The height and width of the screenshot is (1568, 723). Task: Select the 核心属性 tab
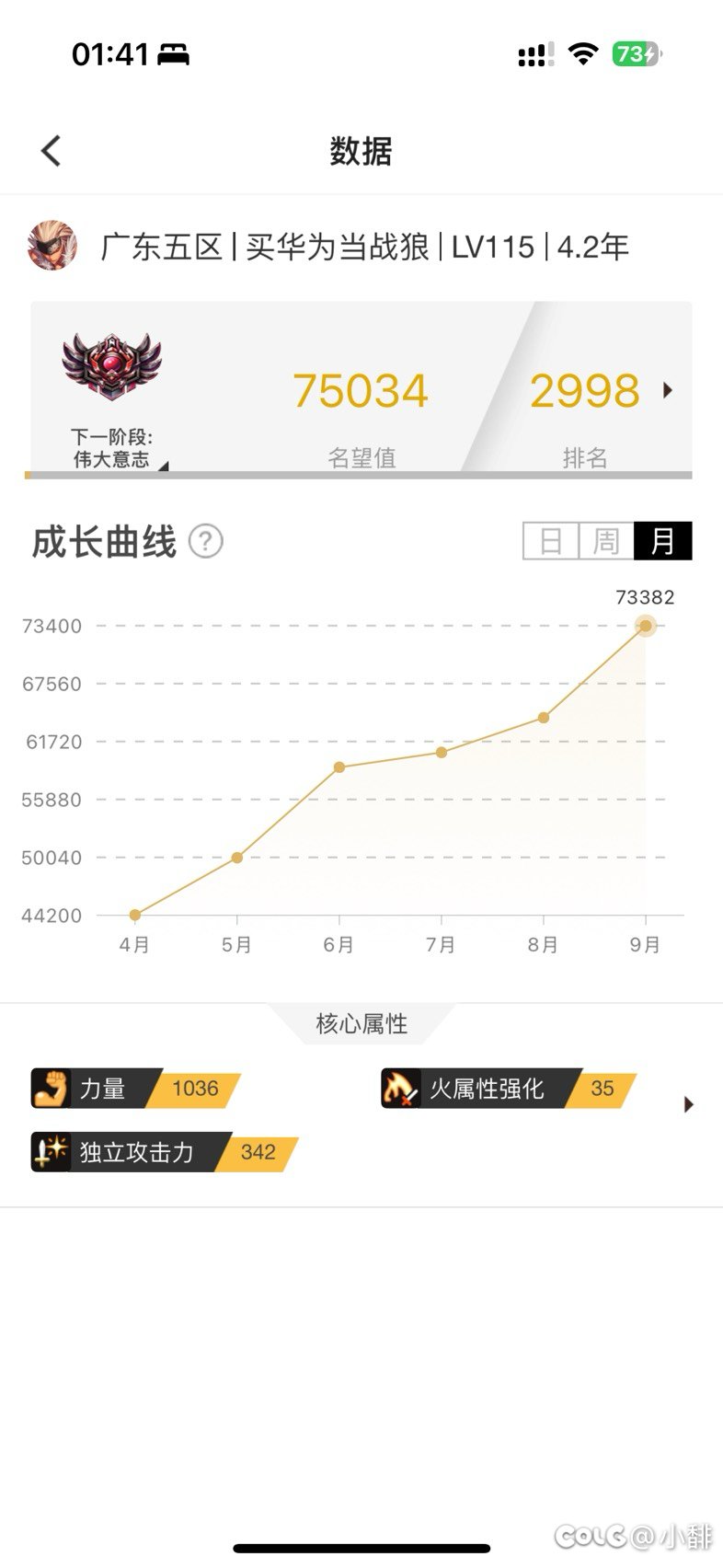click(x=361, y=1023)
